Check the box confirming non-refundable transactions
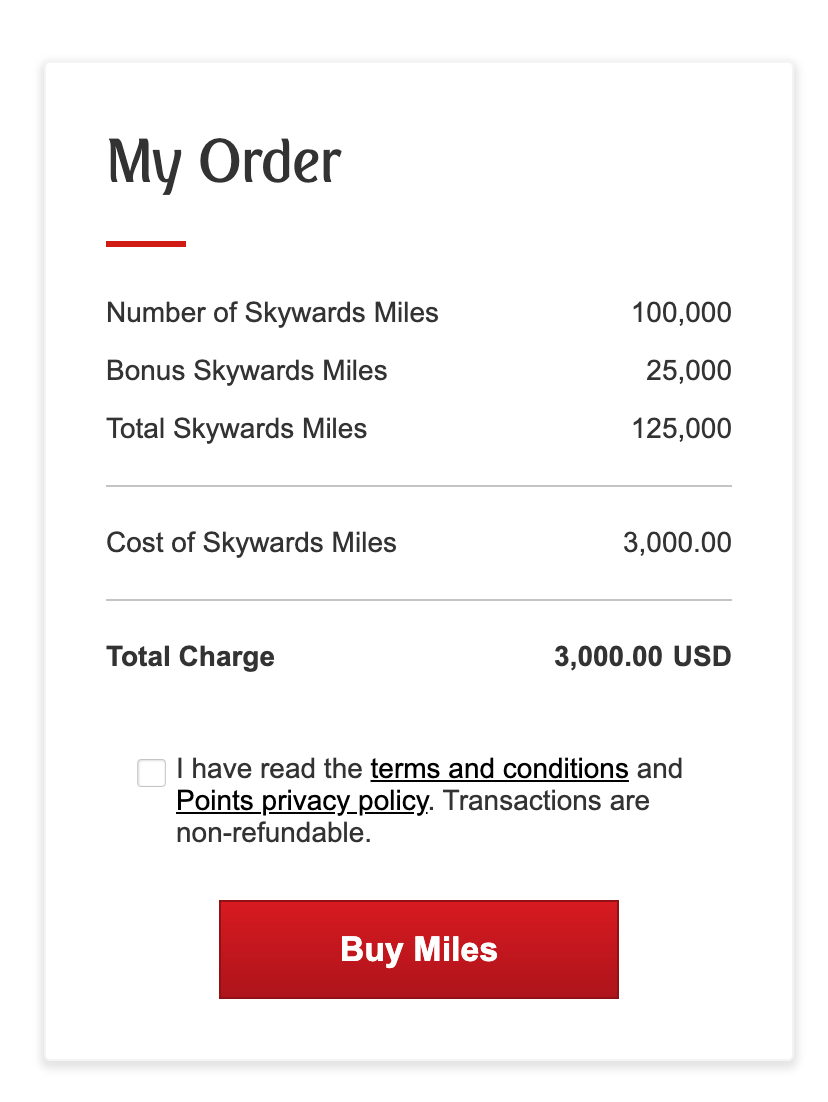 pyautogui.click(x=150, y=772)
